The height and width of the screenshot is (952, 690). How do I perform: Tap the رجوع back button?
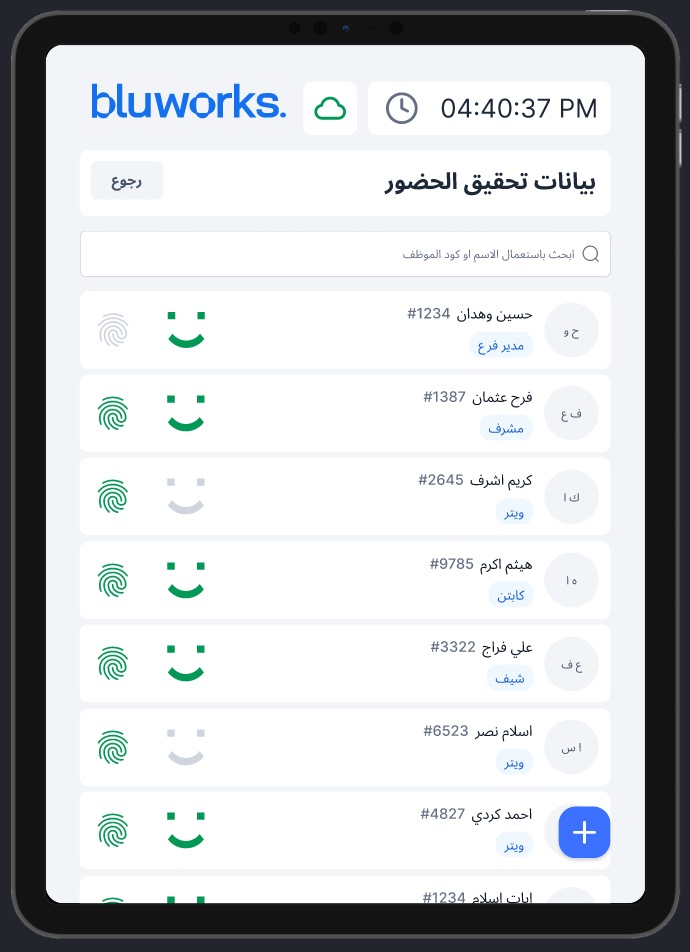[127, 181]
